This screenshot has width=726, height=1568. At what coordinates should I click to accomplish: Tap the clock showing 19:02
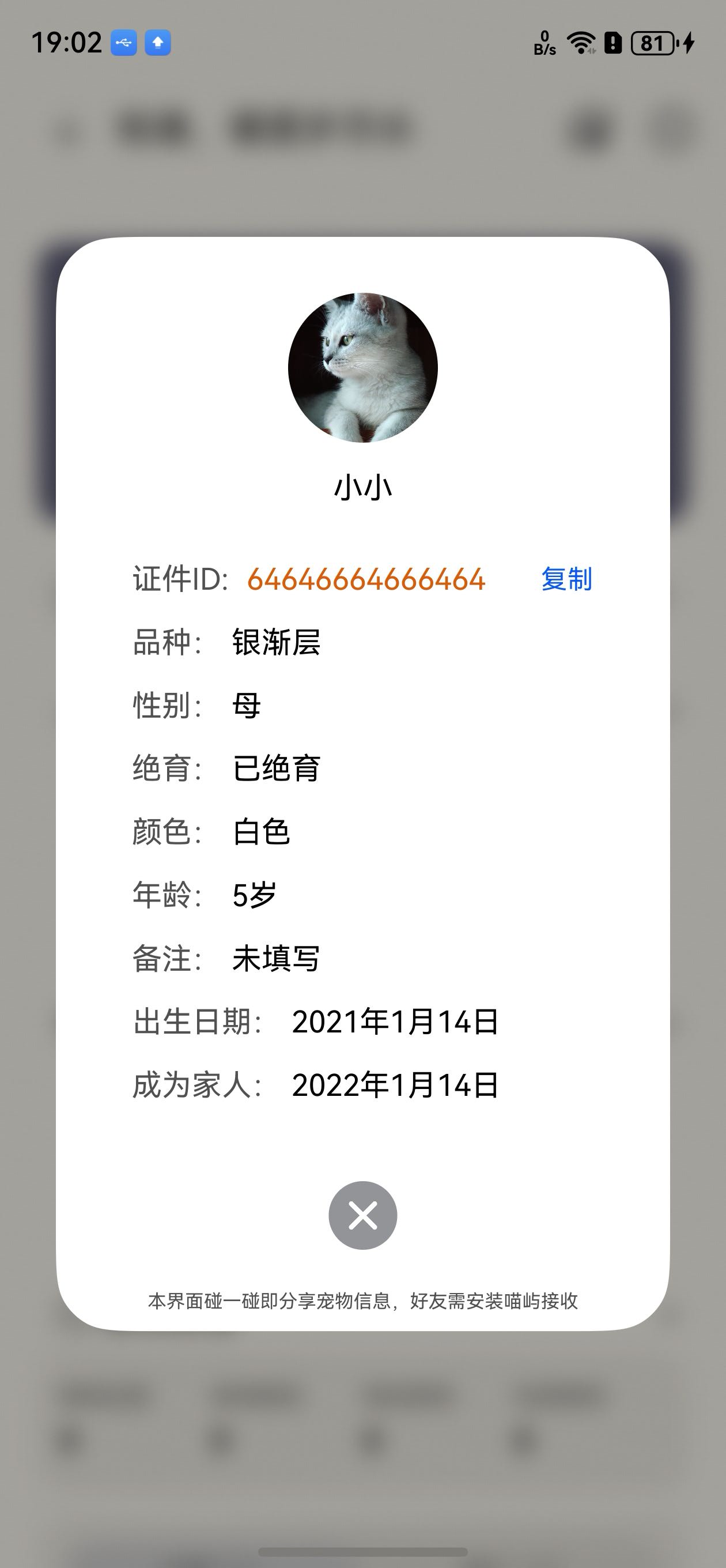click(67, 42)
